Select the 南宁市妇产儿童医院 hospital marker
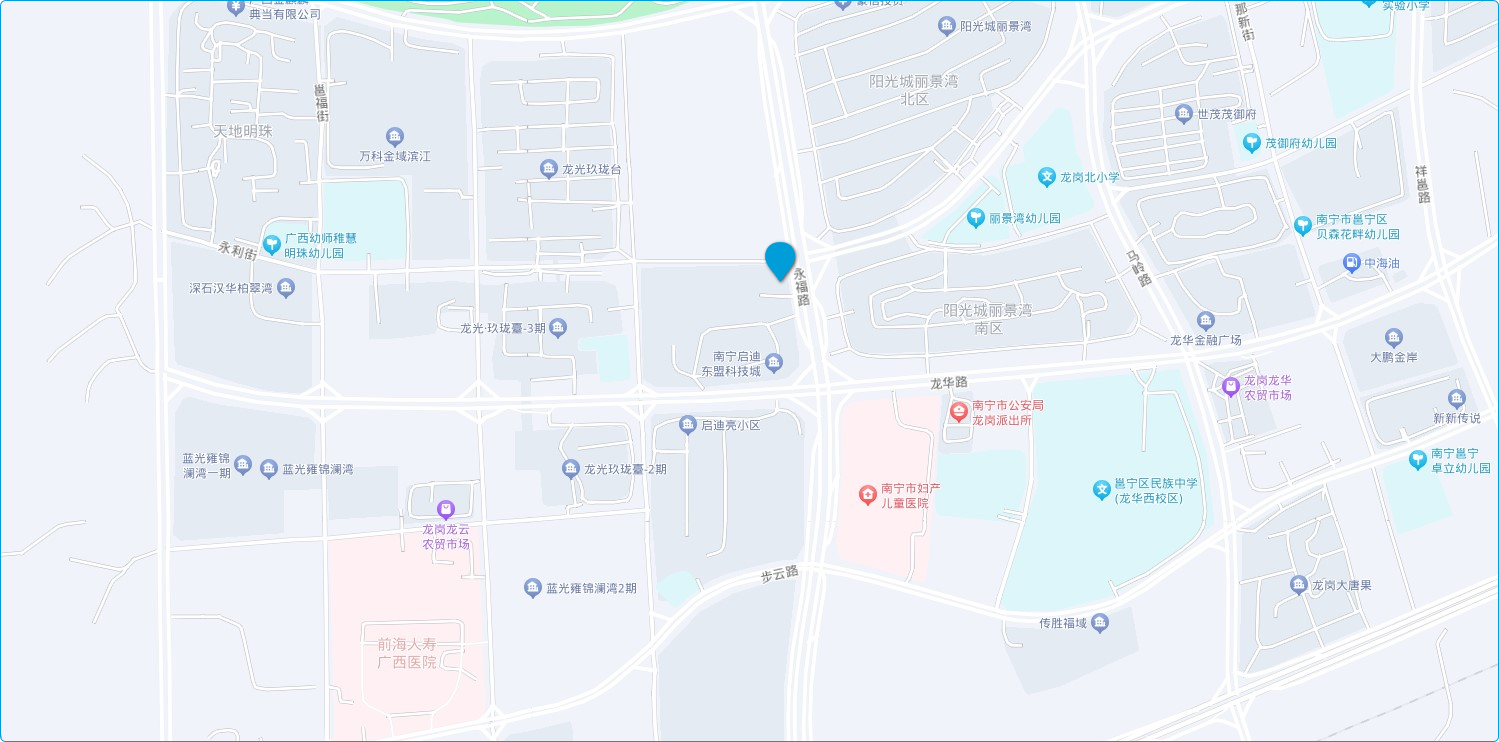The width and height of the screenshot is (1499, 742). point(867,494)
